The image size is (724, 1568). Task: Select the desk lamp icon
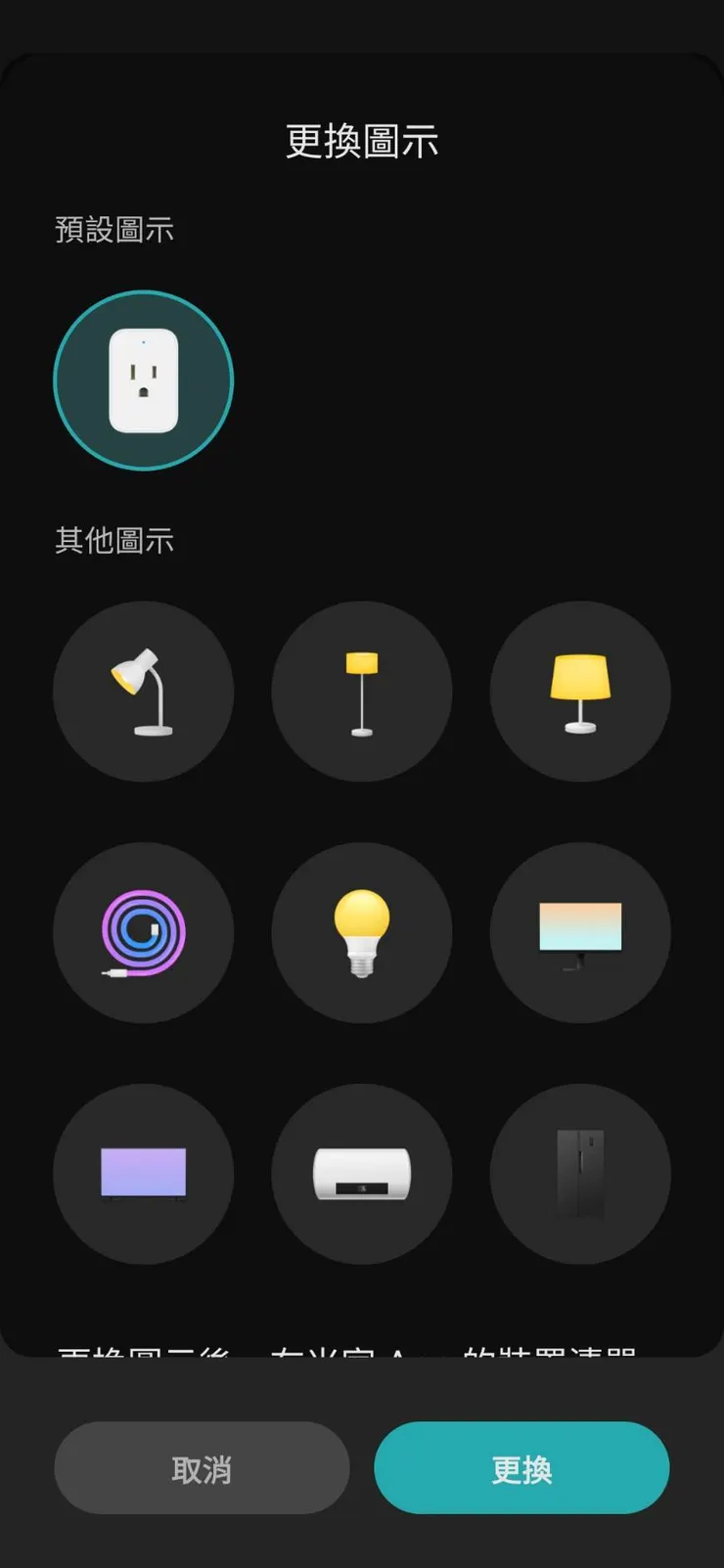(144, 691)
